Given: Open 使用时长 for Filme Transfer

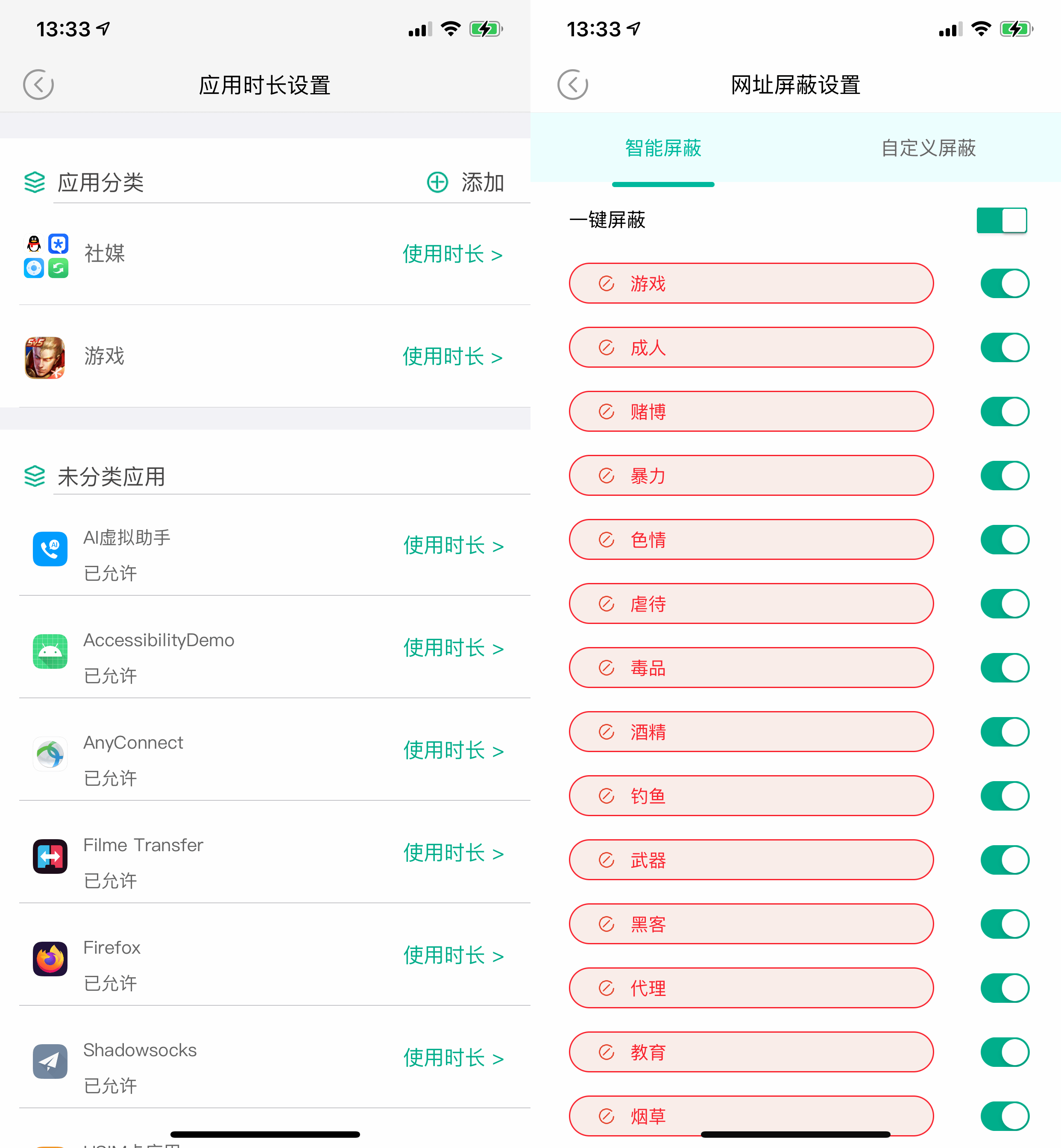Looking at the screenshot, I should tap(453, 853).
